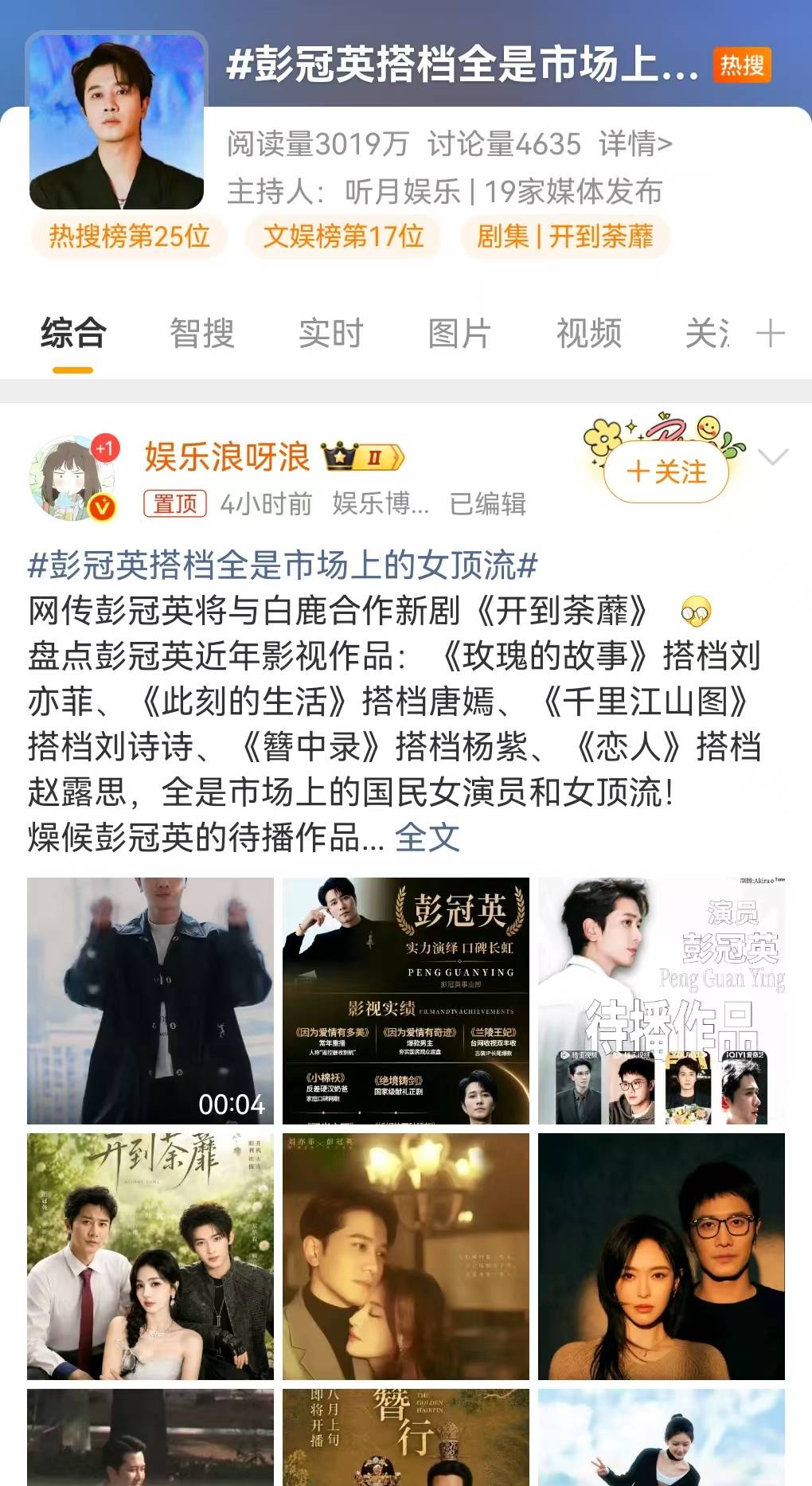Expand the post options chevron
Screen dimensions: 812x1486
coord(773,457)
